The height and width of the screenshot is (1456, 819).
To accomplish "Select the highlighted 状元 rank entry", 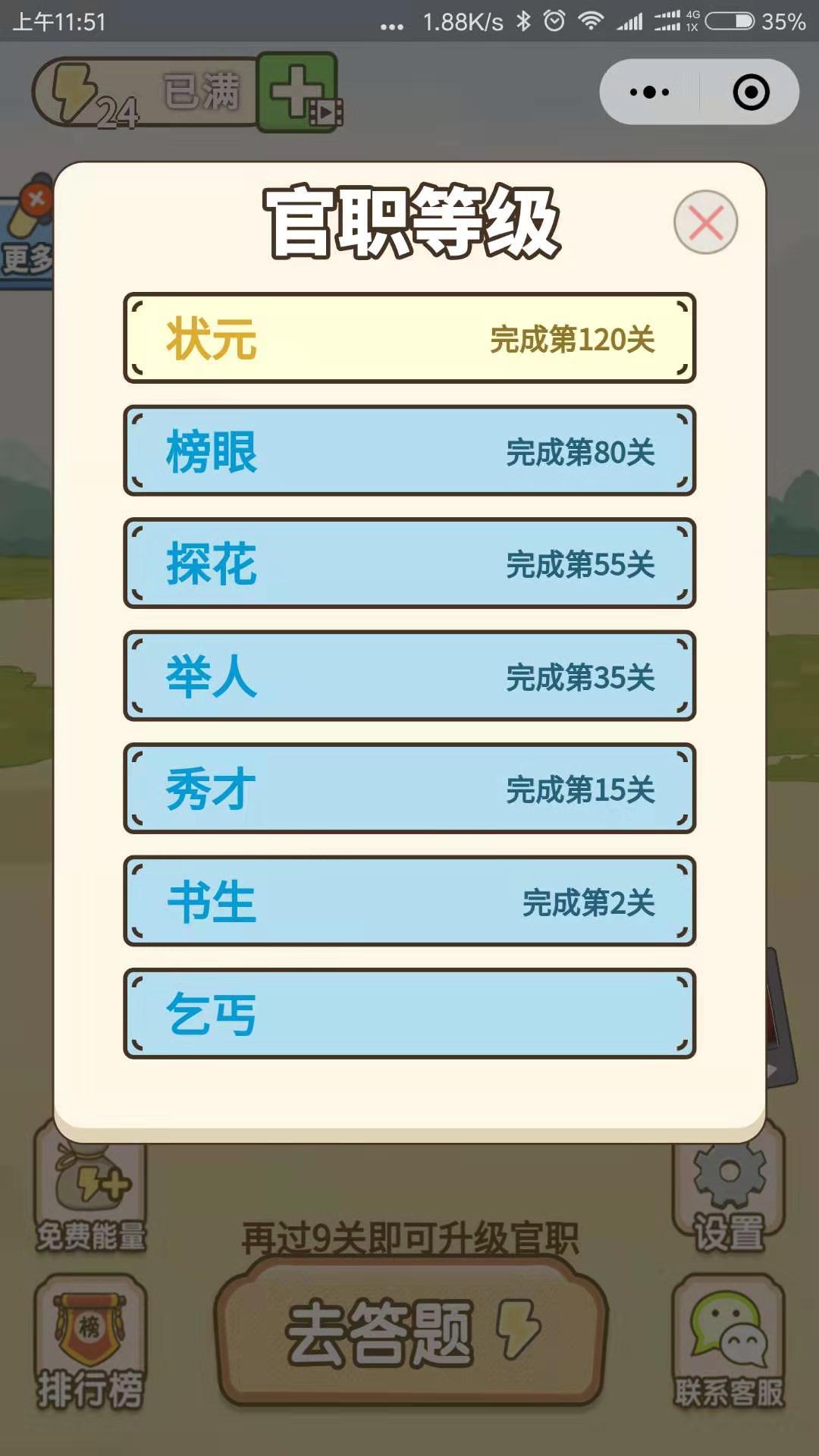I will [x=409, y=340].
